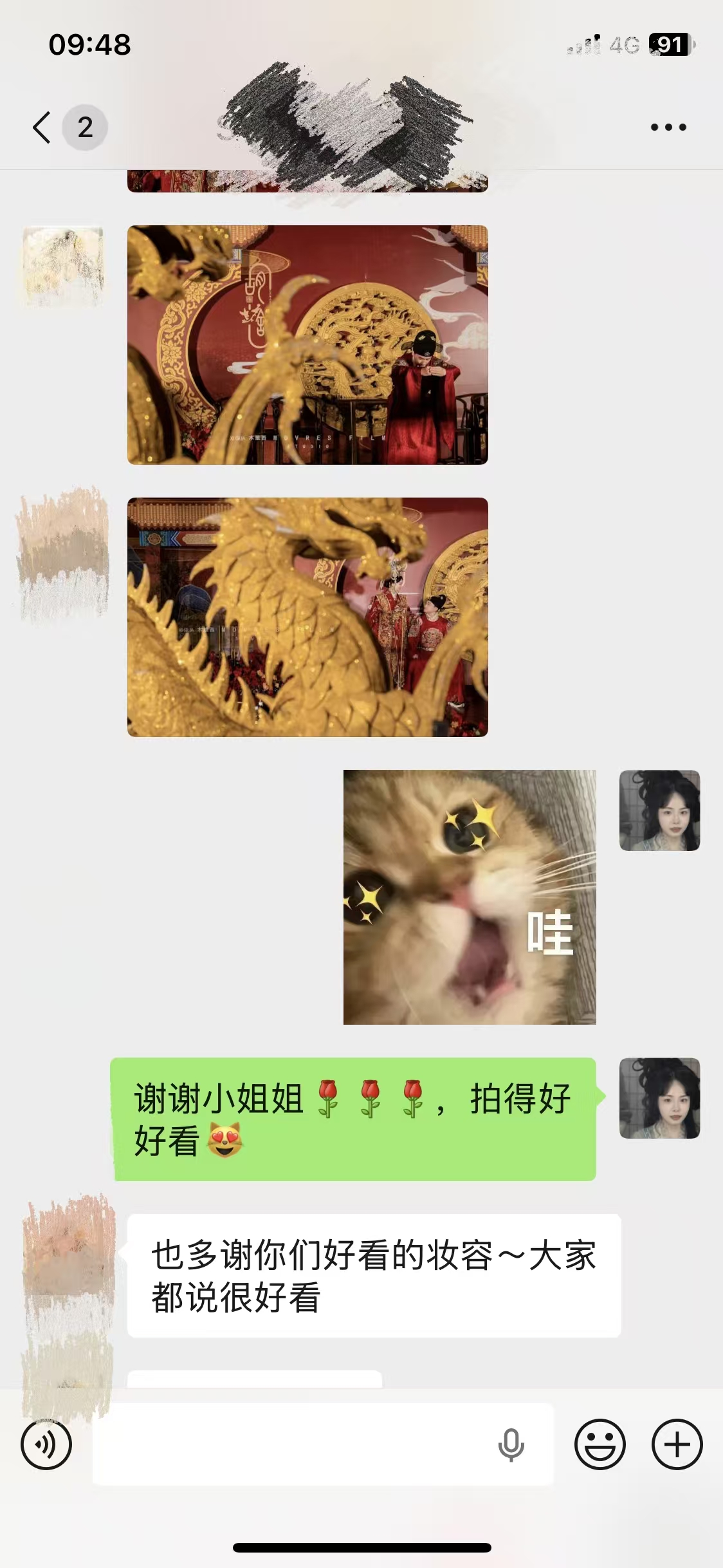The image size is (723, 1568).
Task: Switch to voice message input
Action: click(46, 1444)
